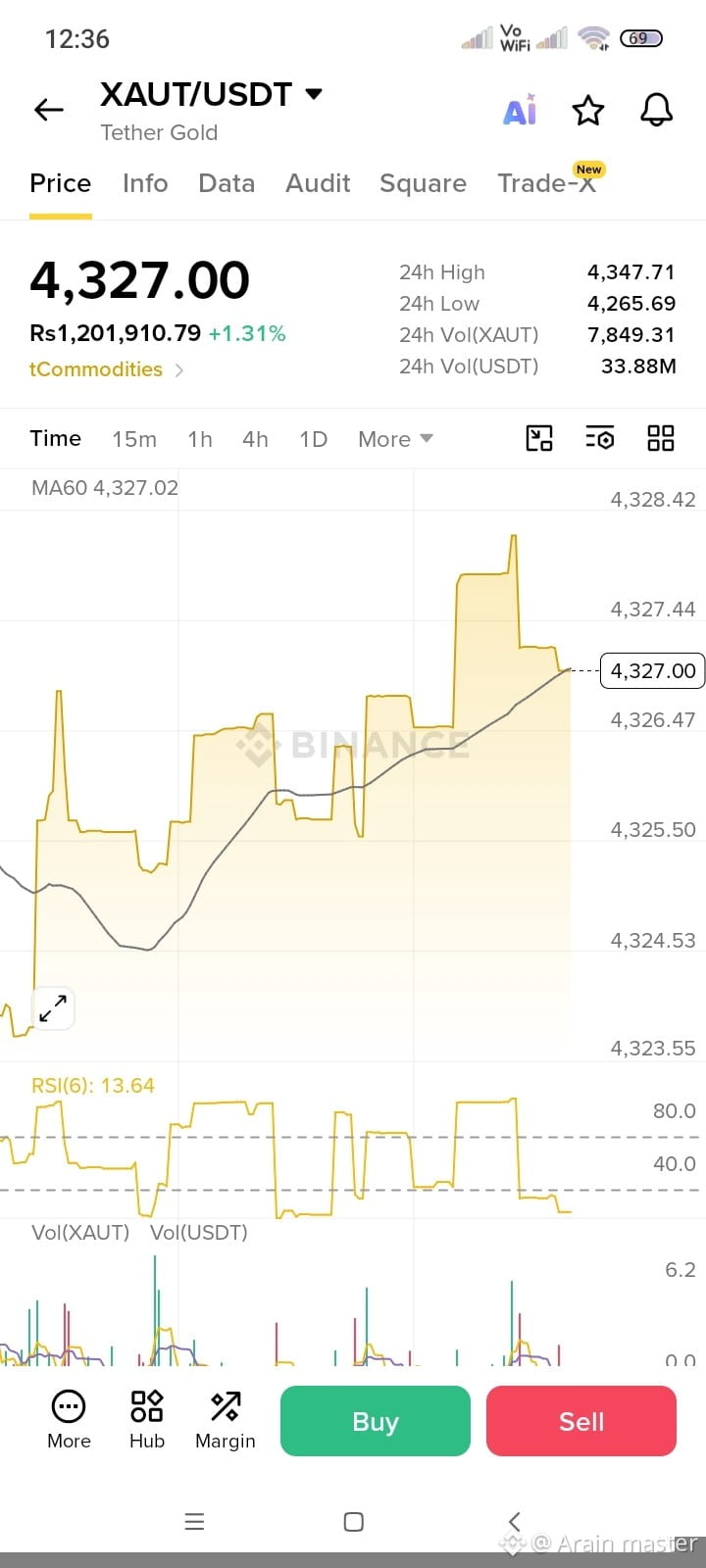Select the 1h chart interval
This screenshot has width=706, height=1568.
tap(200, 439)
